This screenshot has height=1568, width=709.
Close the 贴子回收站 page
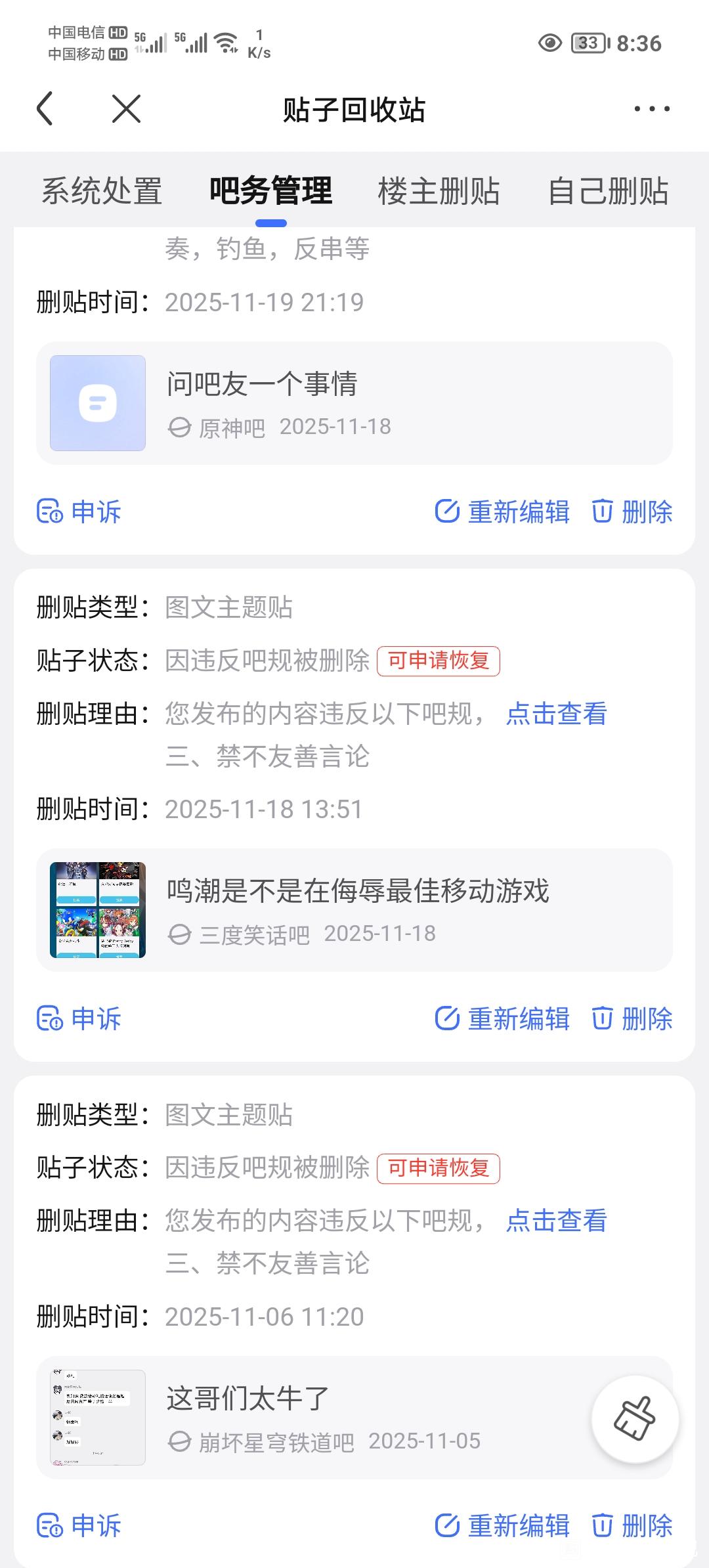click(x=126, y=109)
